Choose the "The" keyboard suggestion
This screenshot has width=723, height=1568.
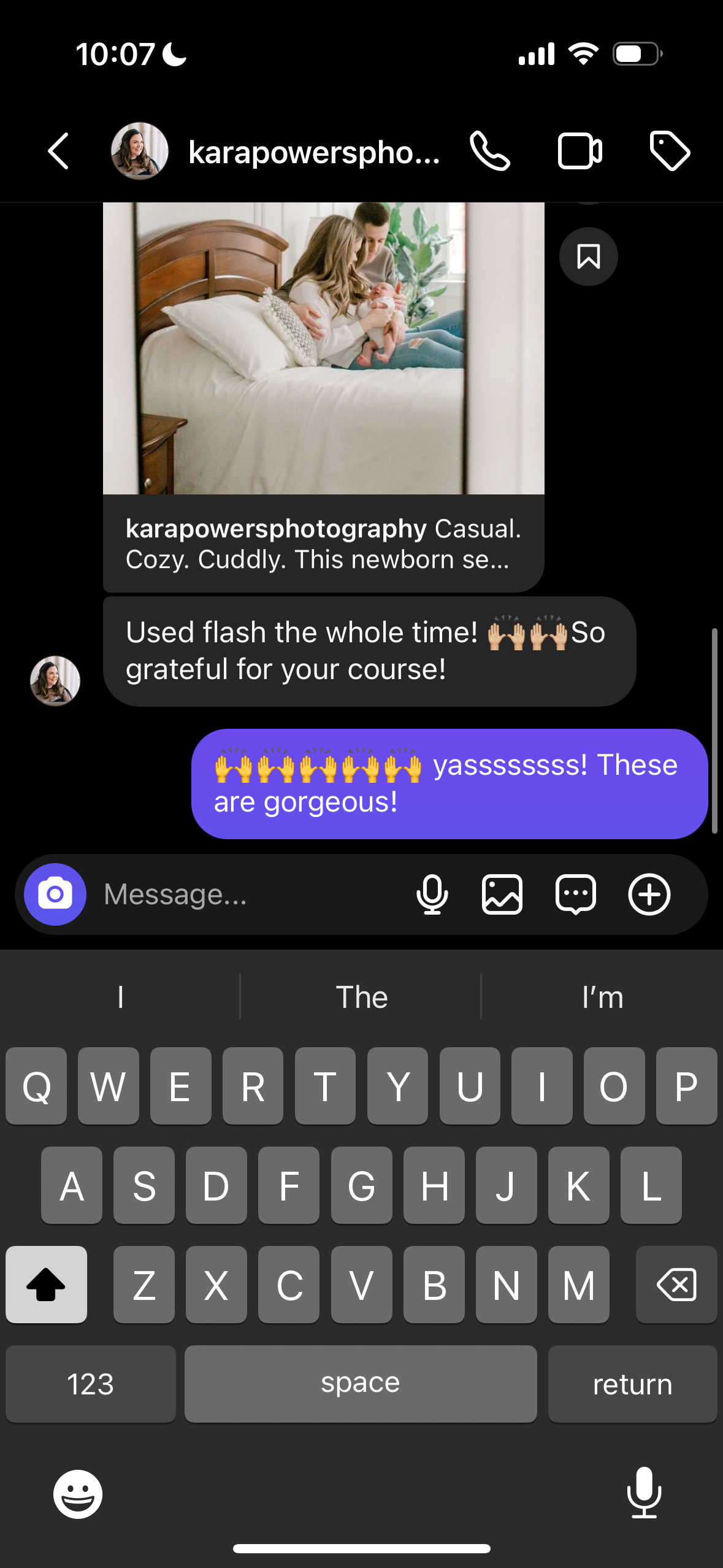click(x=361, y=997)
